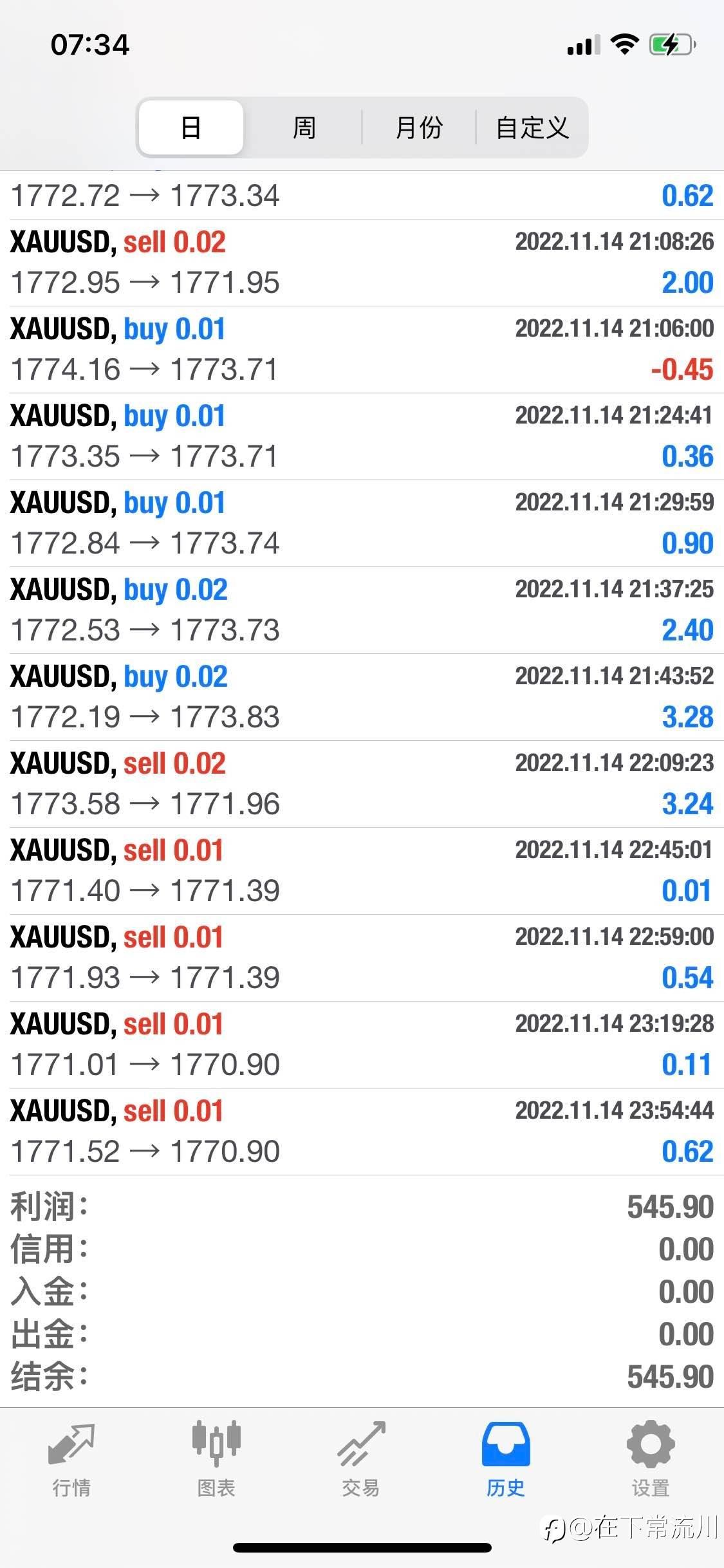This screenshot has height=1568, width=724.
Task: View the buy 0.01 trade at 21:24:41
Action: [x=362, y=436]
